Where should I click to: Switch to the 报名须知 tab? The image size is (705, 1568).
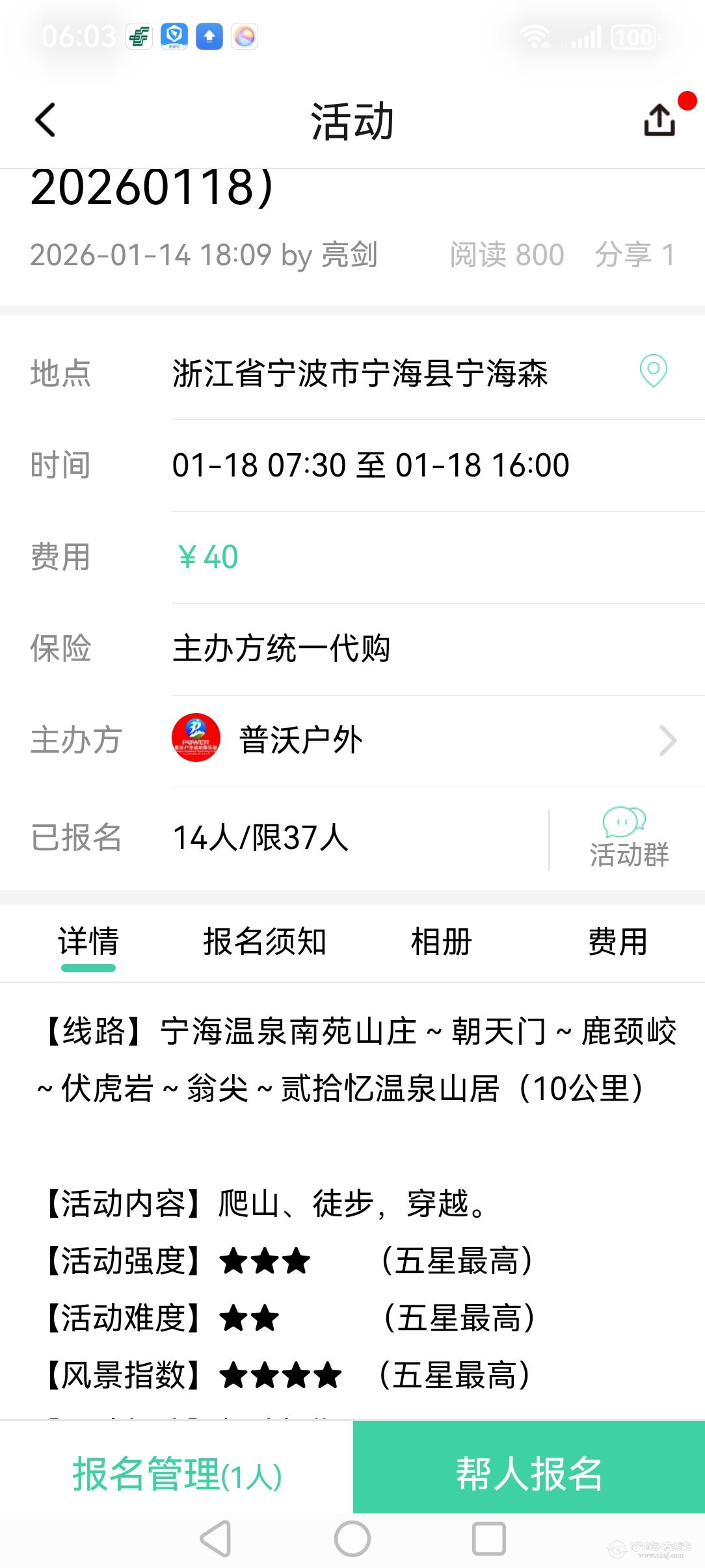click(x=265, y=942)
